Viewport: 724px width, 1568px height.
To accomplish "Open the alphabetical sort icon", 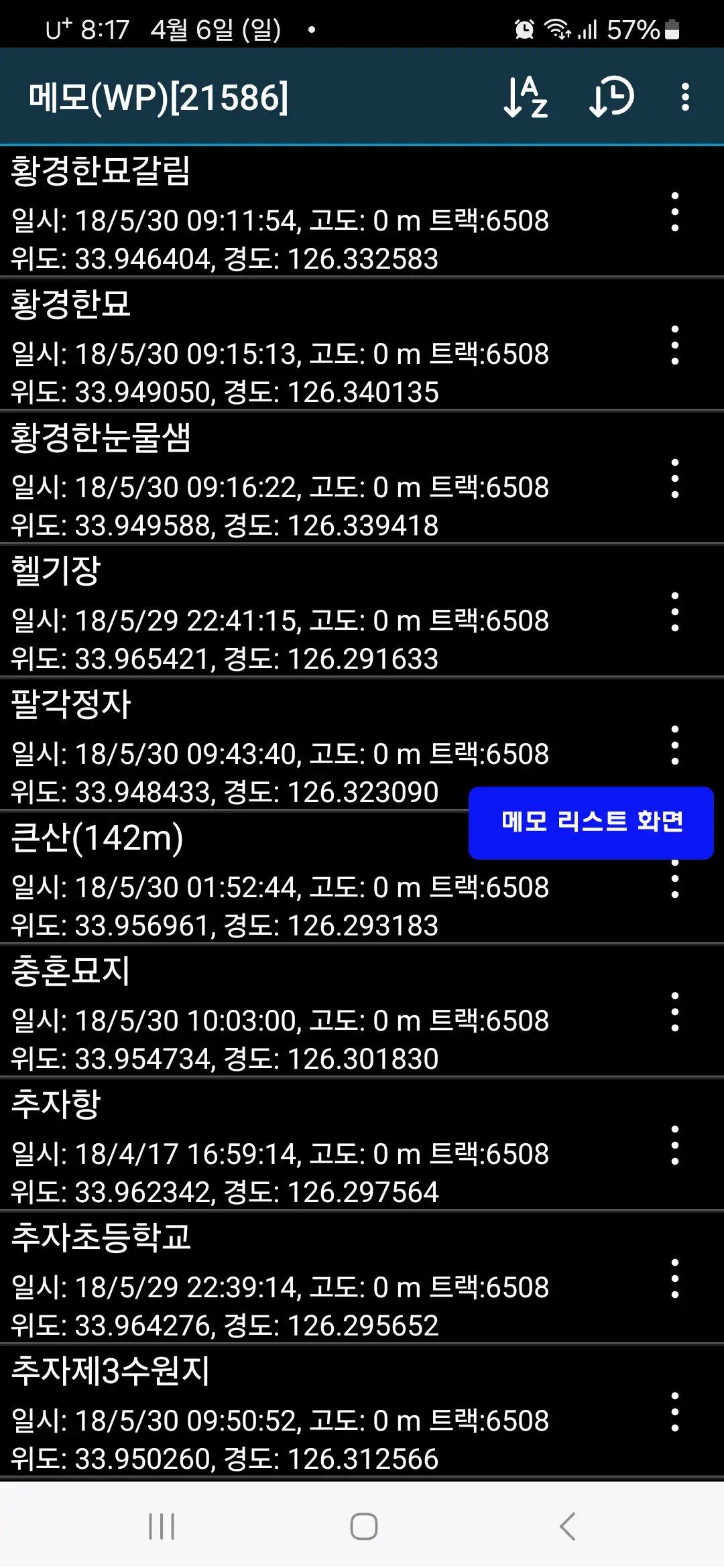I will (525, 98).
